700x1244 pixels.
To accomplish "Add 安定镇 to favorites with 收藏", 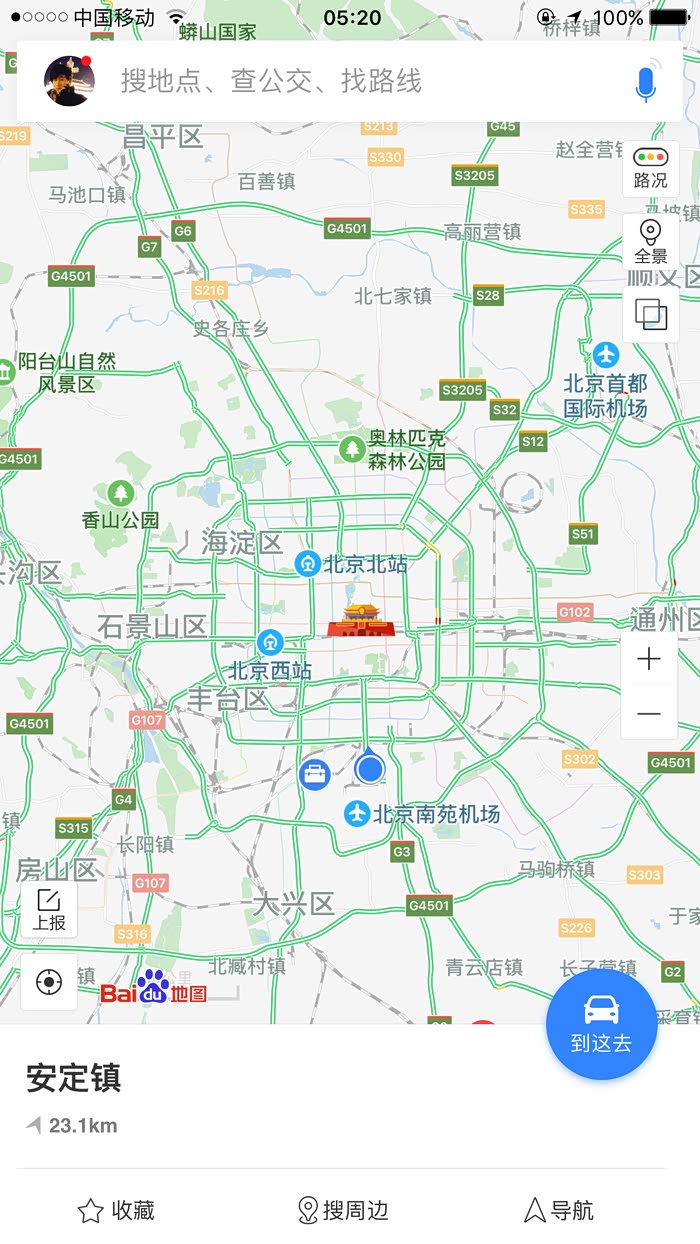I will (x=116, y=1211).
